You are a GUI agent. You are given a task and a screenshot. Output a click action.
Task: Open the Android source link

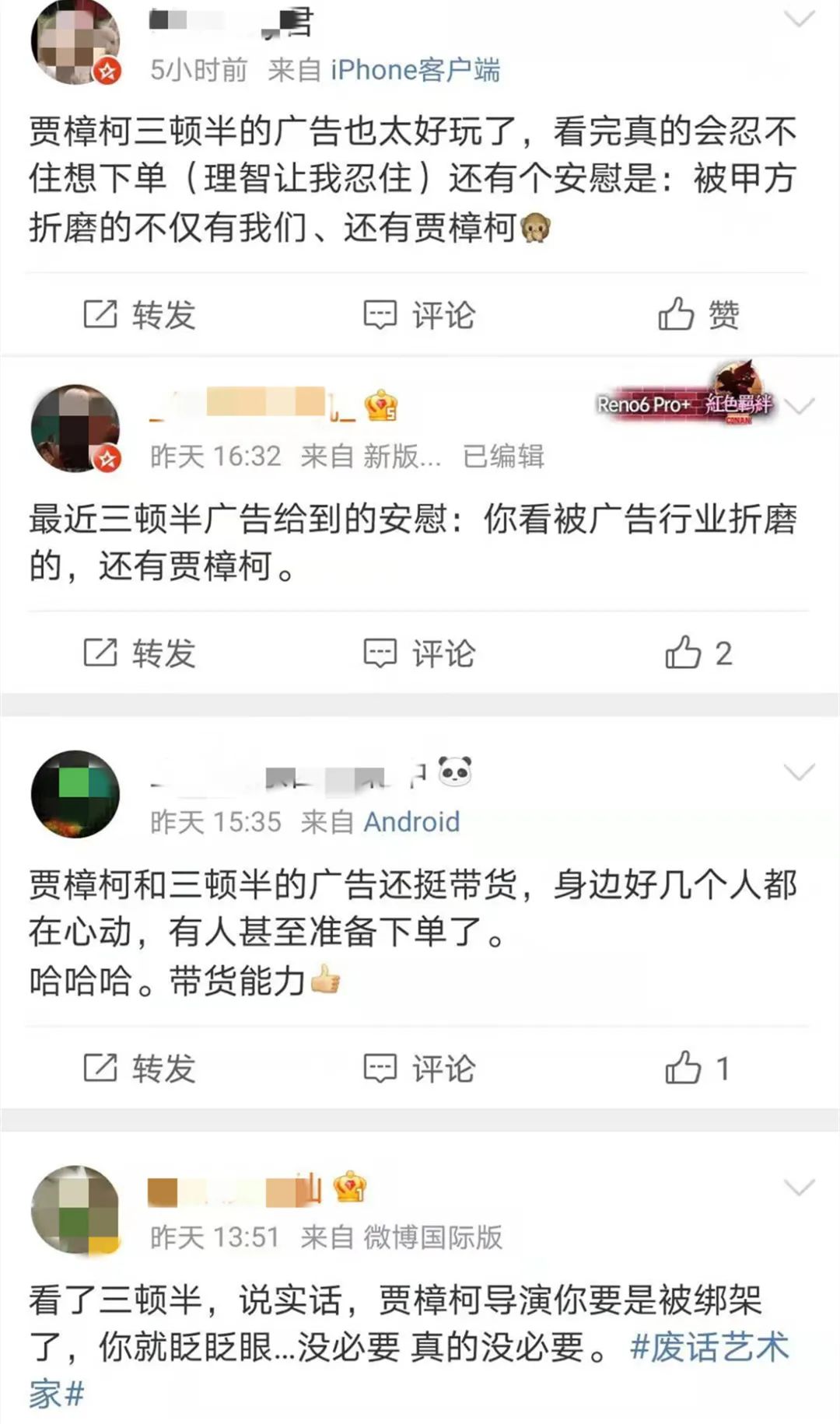(412, 821)
